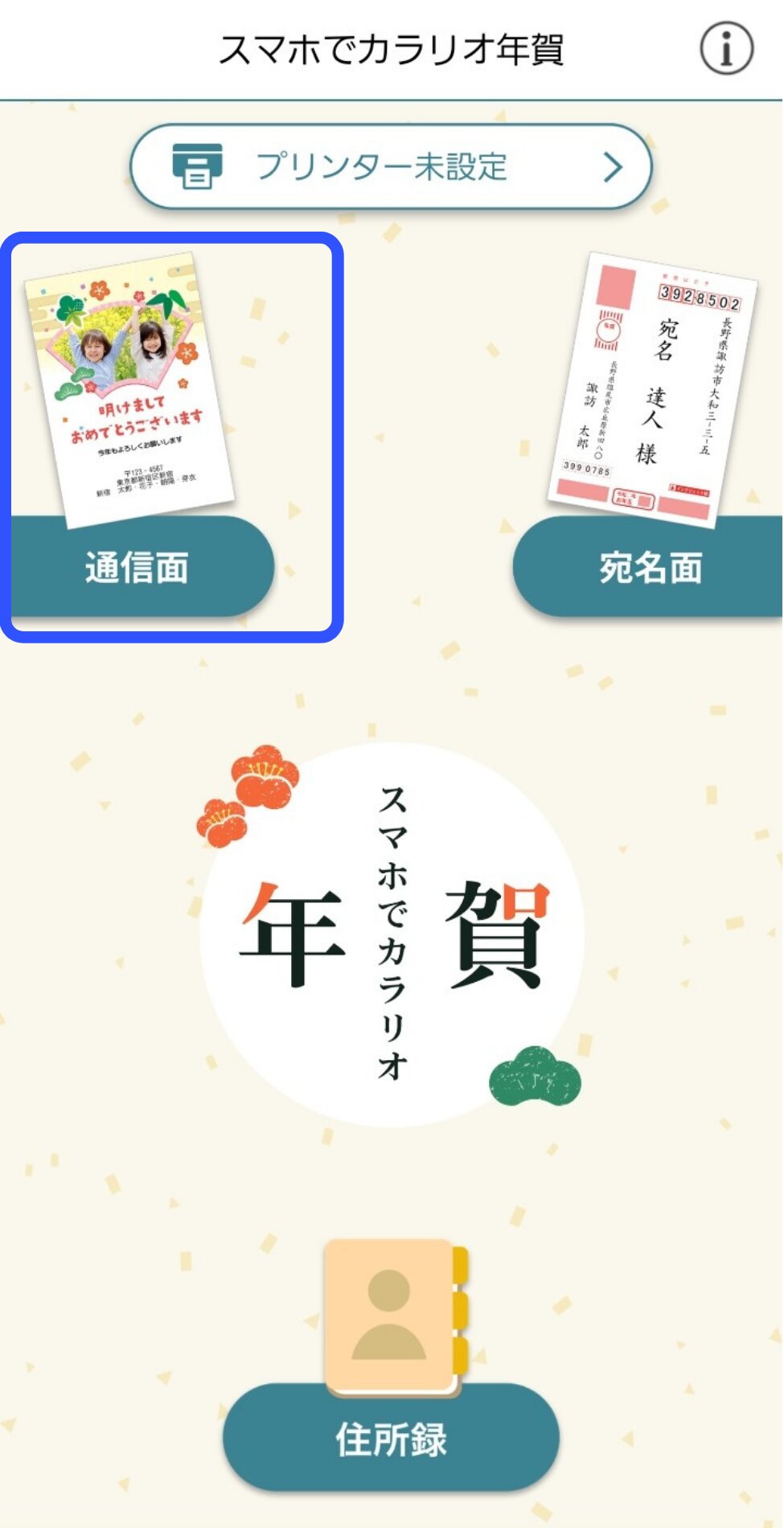
Task: Open the info icon
Action: pyautogui.click(x=726, y=49)
